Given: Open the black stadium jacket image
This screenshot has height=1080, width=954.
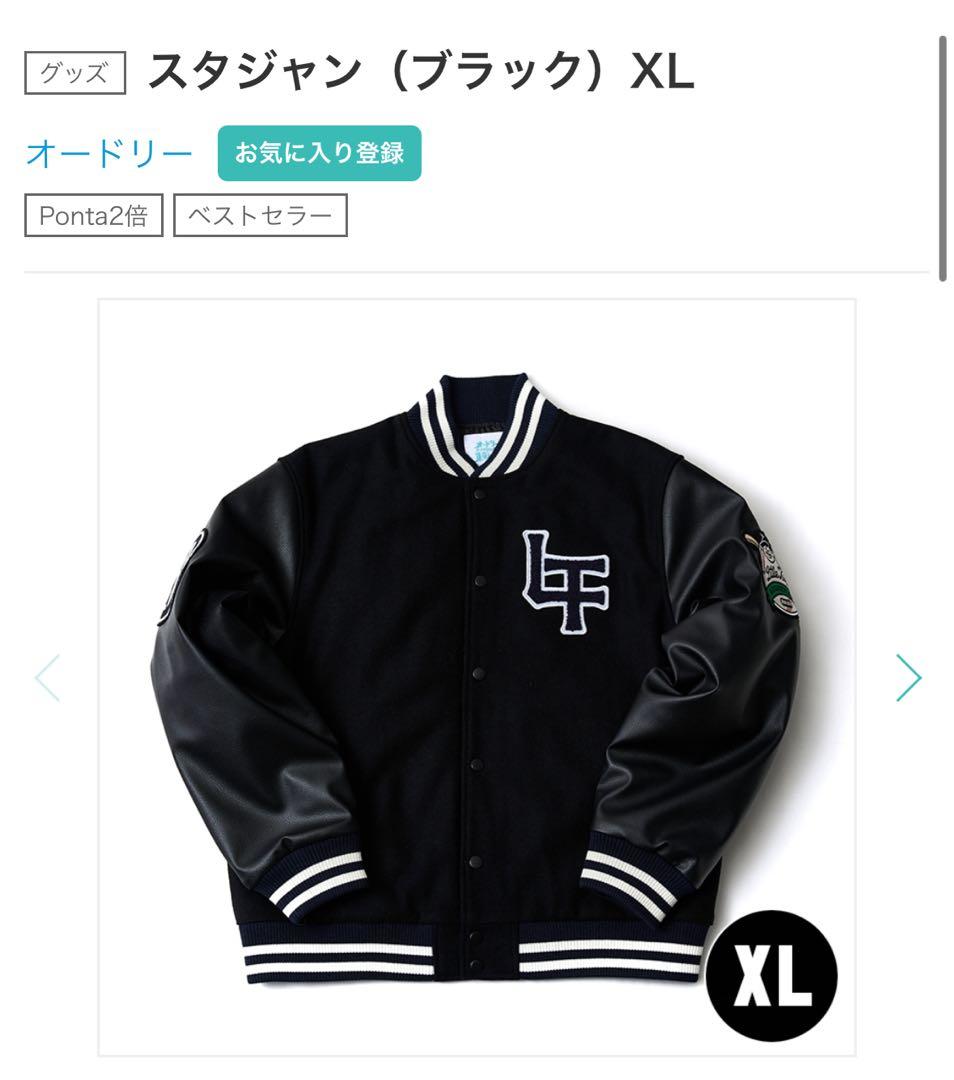Looking at the screenshot, I should tap(476, 676).
